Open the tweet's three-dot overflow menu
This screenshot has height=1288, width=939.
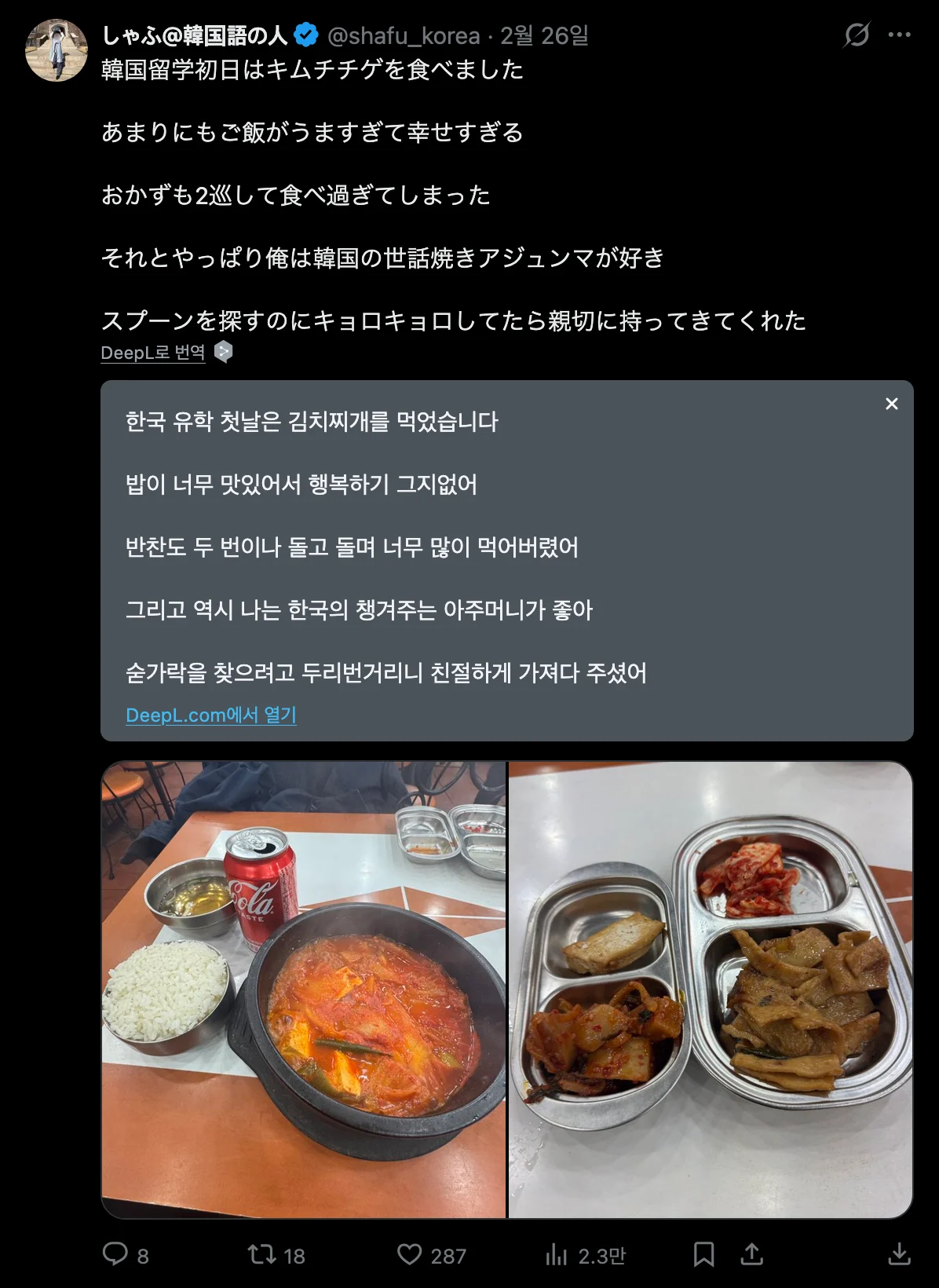[x=899, y=35]
